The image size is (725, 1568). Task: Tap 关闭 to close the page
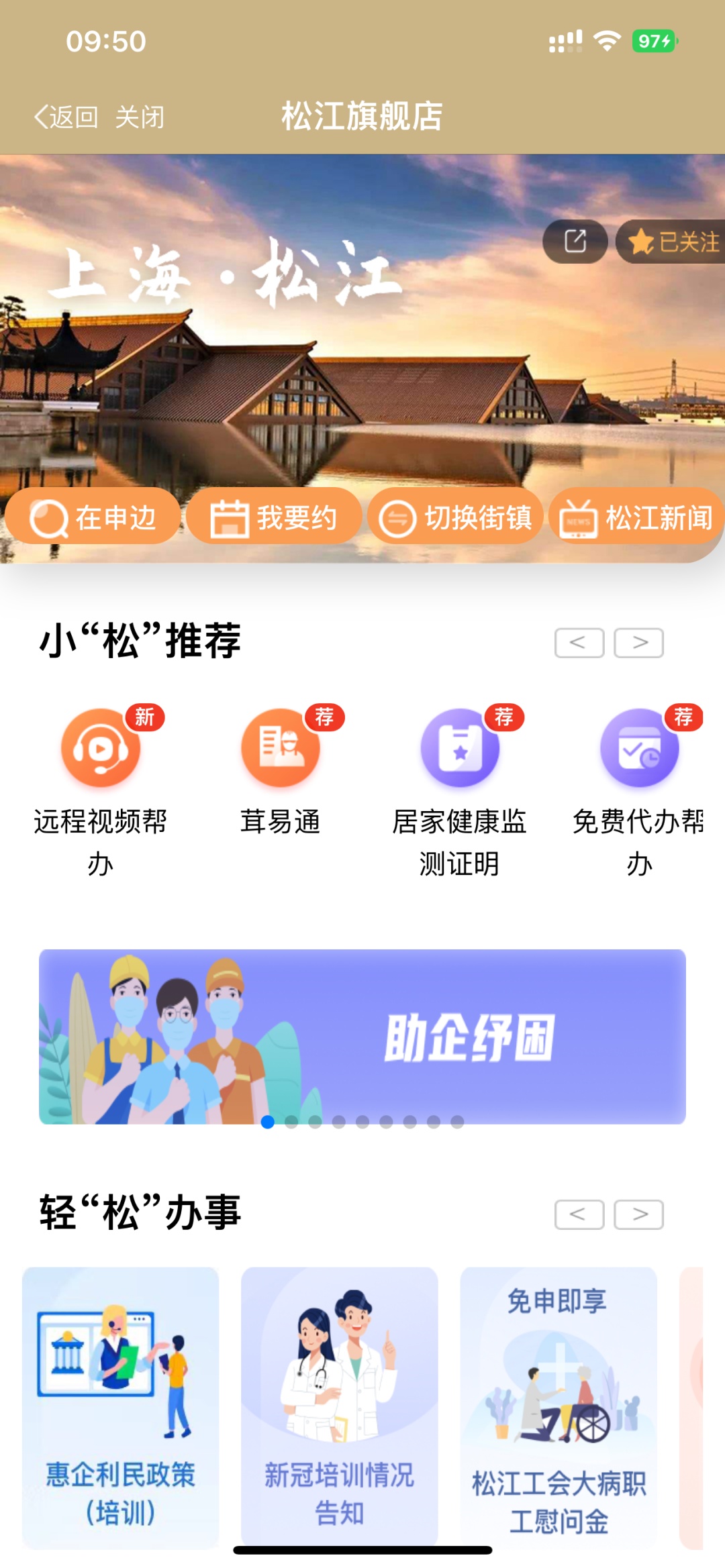click(140, 117)
